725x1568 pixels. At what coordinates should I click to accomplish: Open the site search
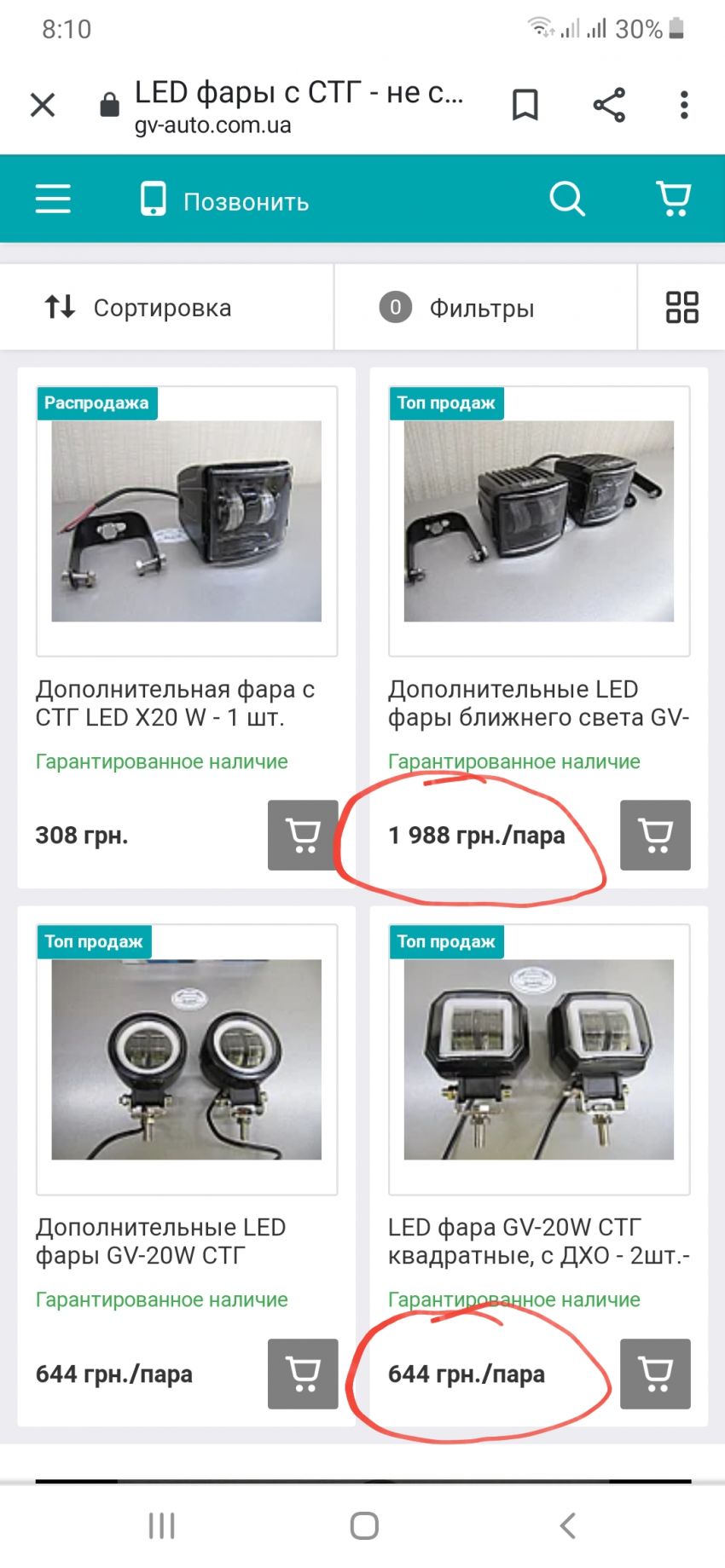coord(567,200)
